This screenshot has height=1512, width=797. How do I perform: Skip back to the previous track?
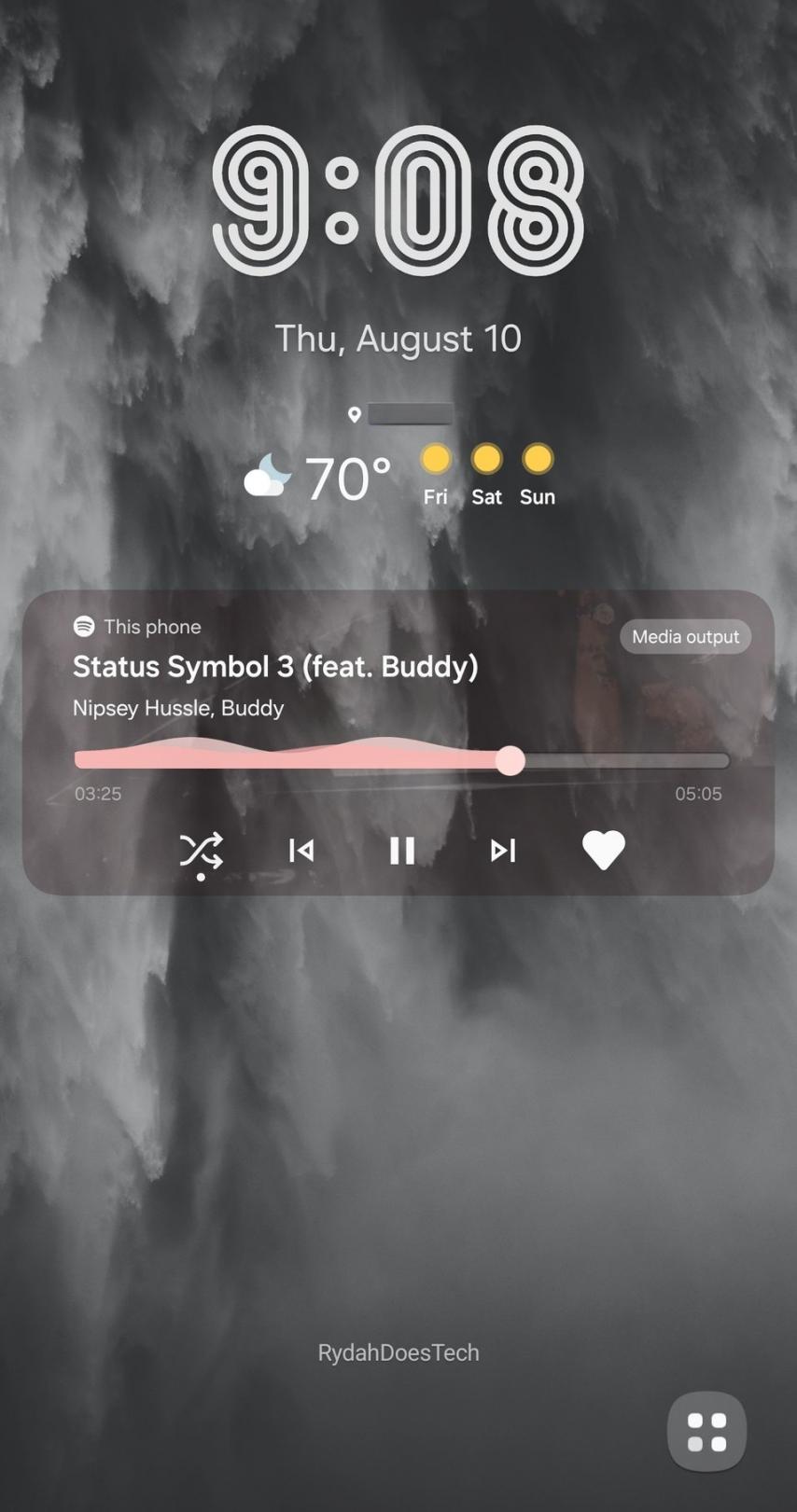pyautogui.click(x=301, y=851)
